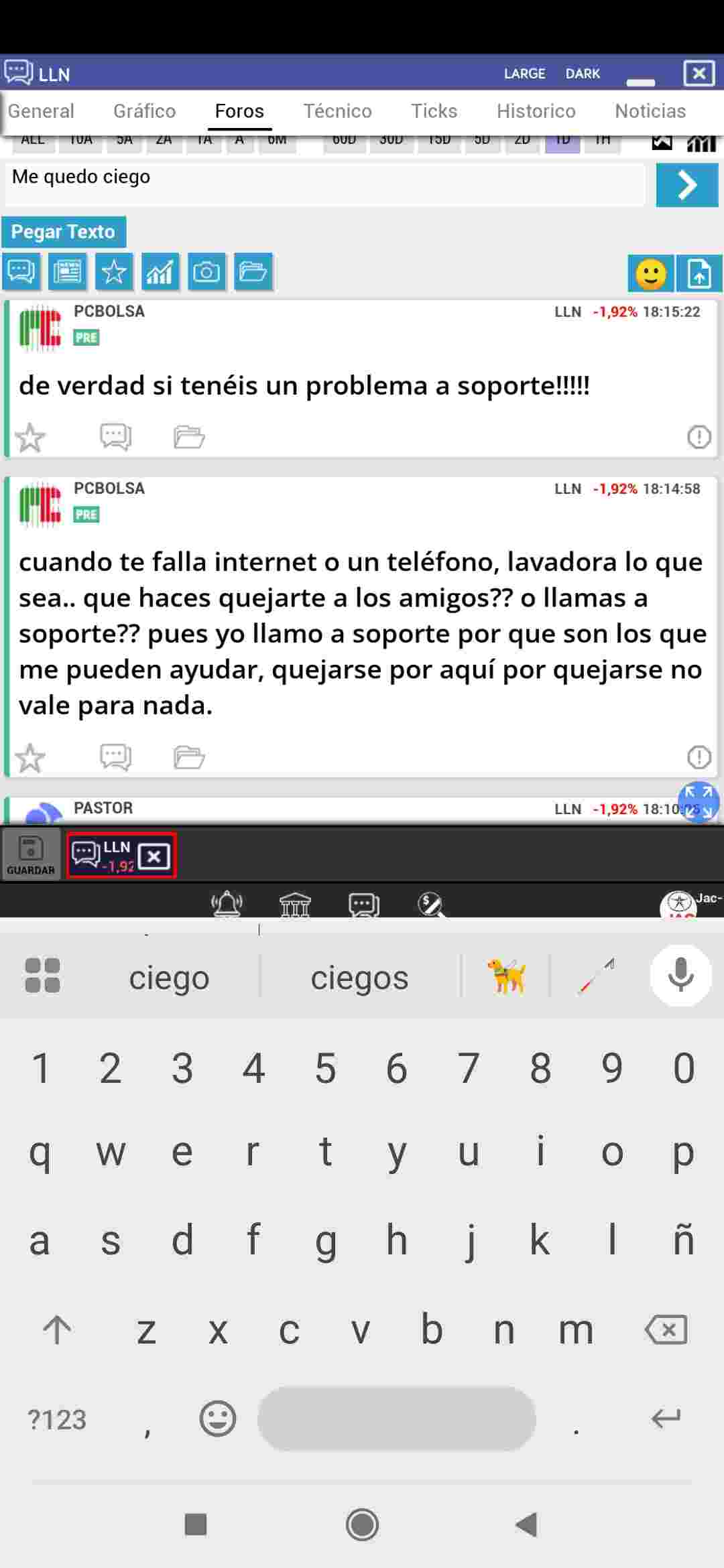Viewport: 724px width, 1568px height.
Task: Tap the camera icon in the toolbar
Action: [x=206, y=271]
